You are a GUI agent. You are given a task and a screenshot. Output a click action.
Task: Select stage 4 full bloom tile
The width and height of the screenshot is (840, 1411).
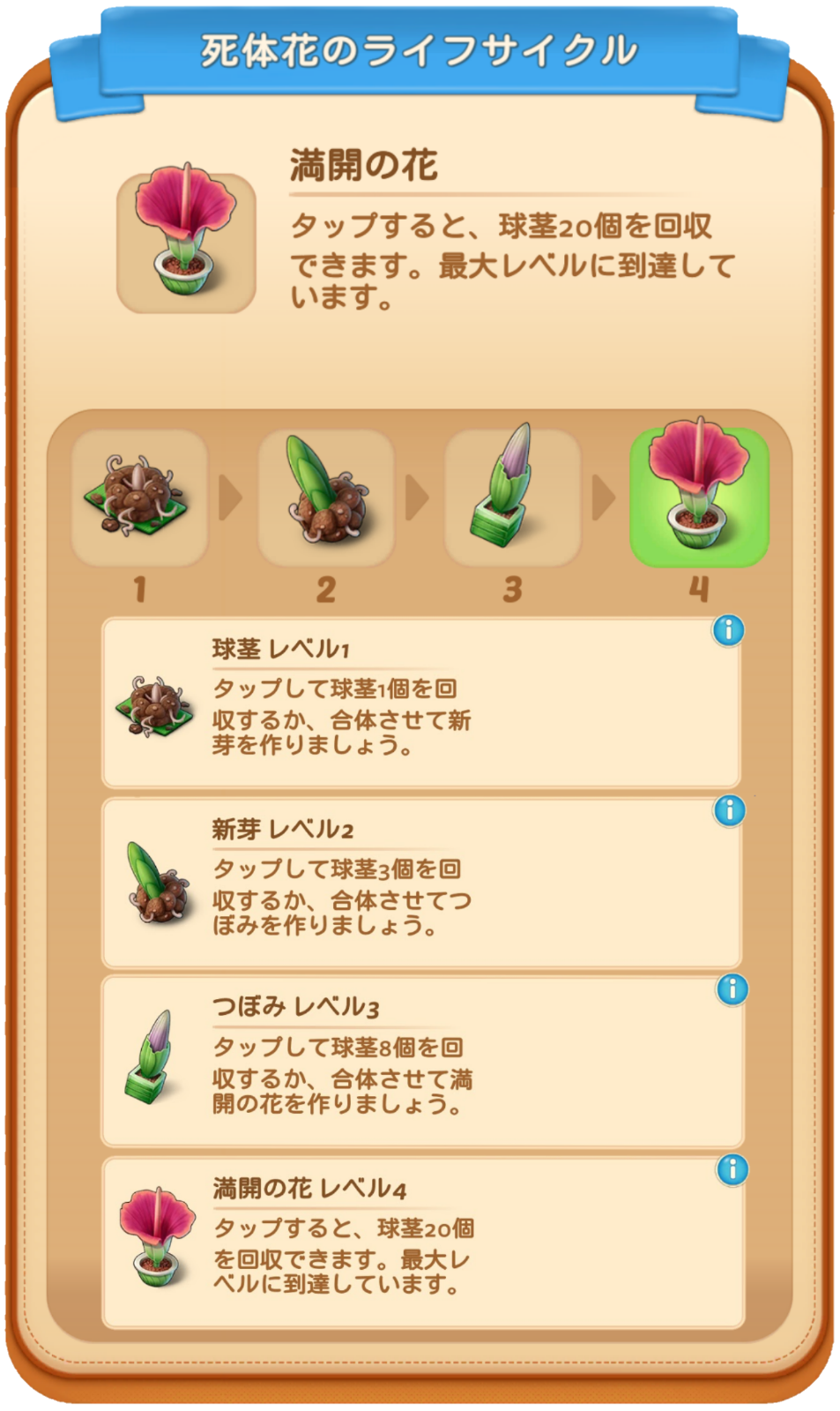click(x=699, y=497)
